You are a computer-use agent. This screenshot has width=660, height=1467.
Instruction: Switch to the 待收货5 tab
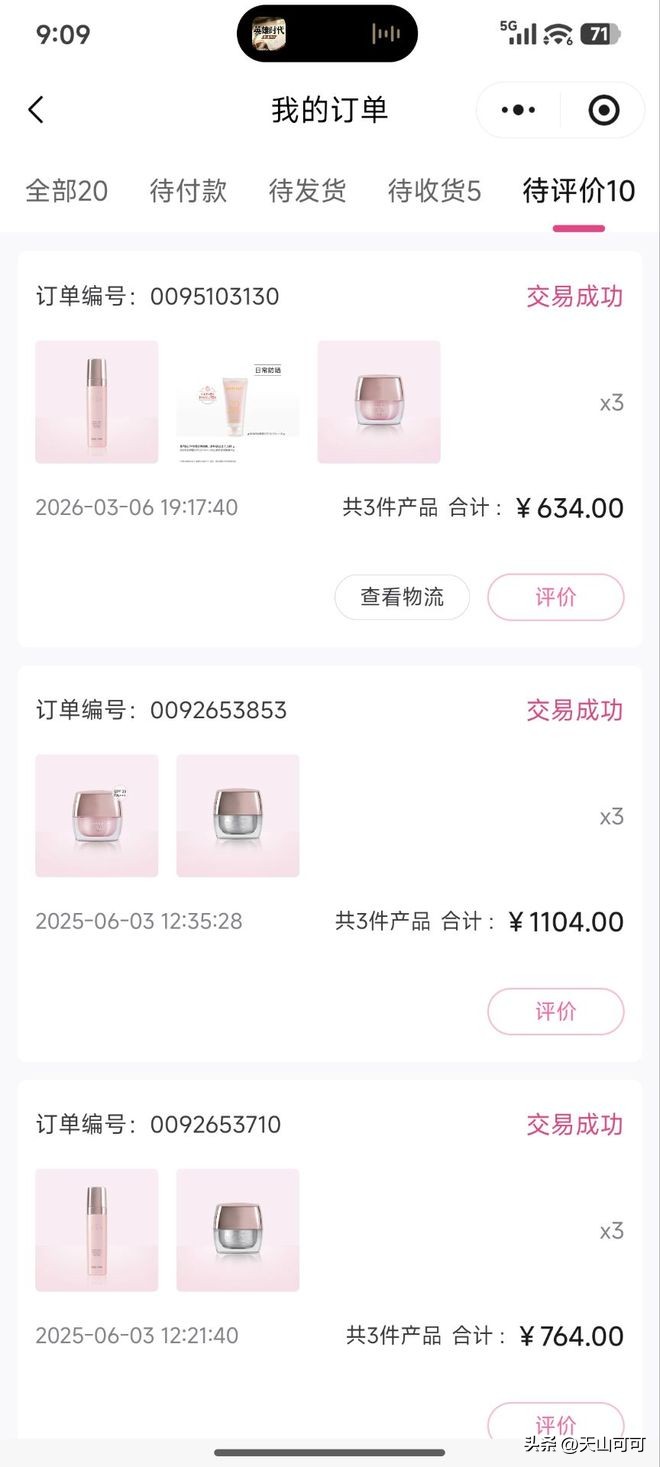pos(434,191)
